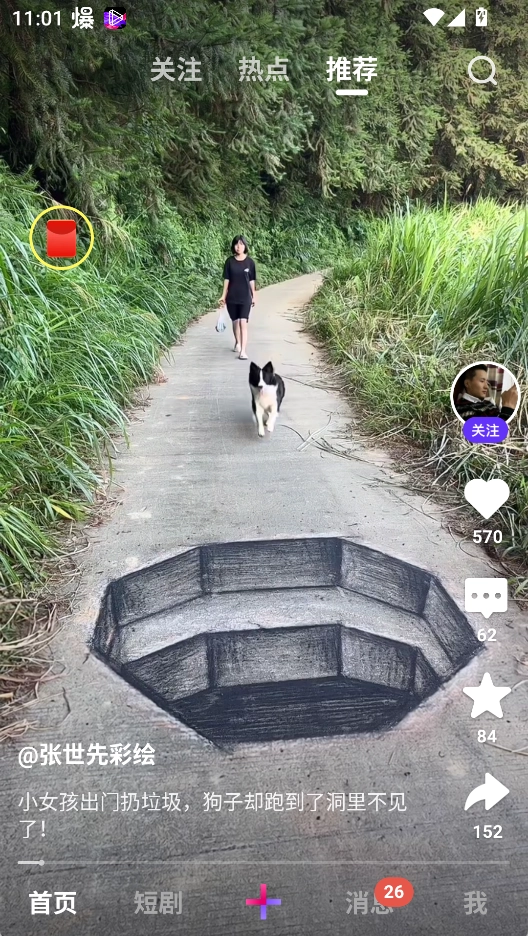
Task: Open the 我 profile tab
Action: point(475,903)
